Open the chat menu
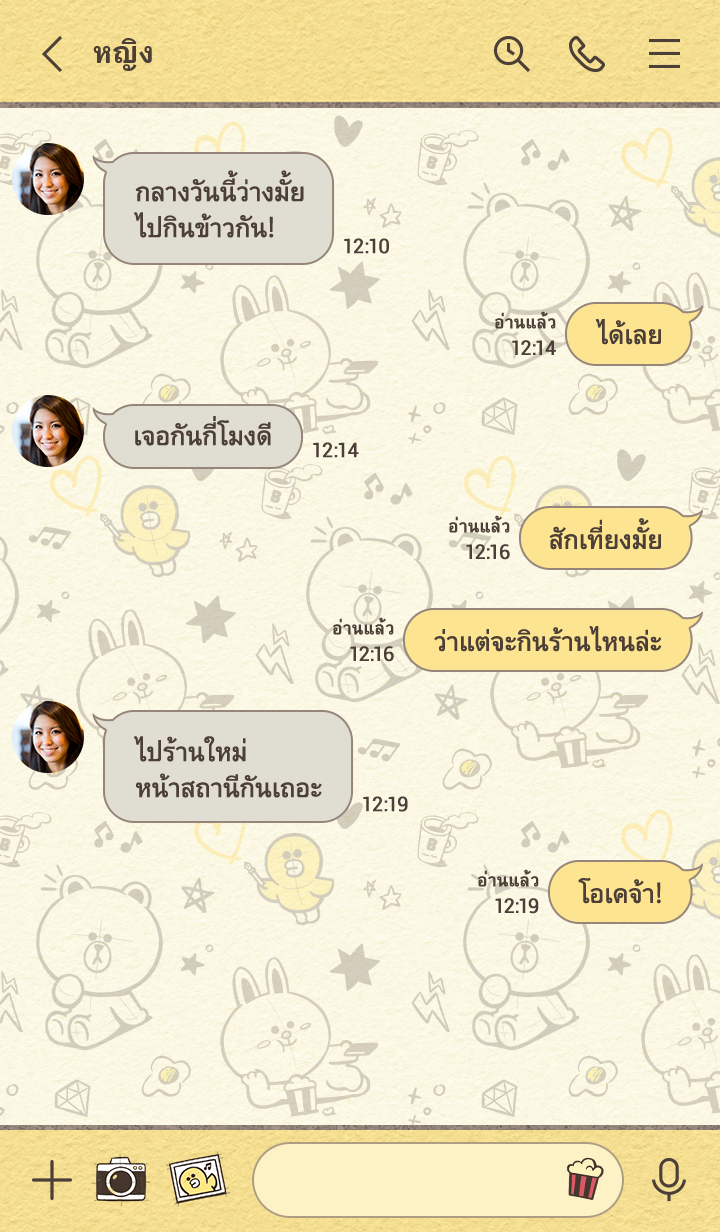720x1232 pixels. pyautogui.click(x=664, y=54)
